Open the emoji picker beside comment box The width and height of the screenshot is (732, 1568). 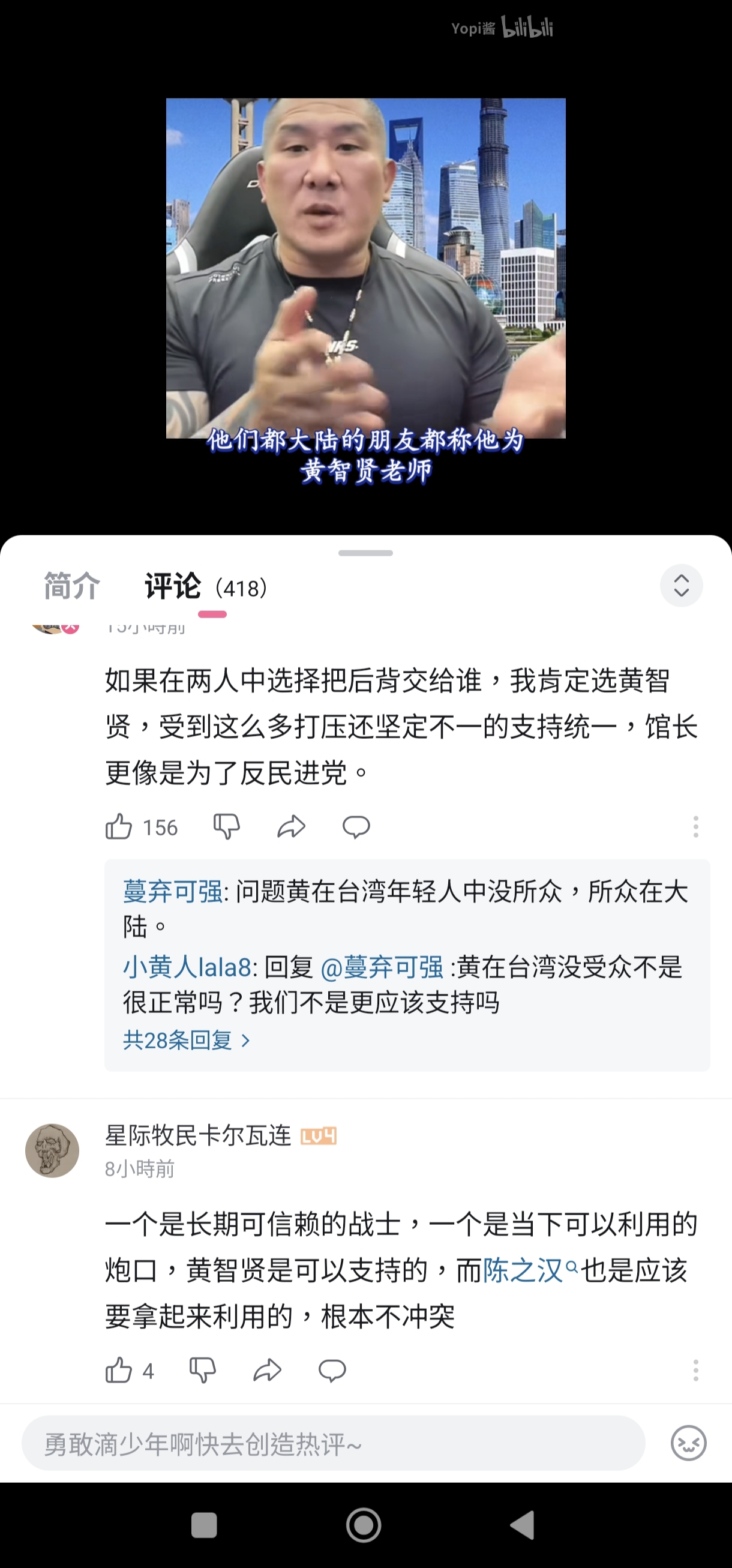click(688, 1443)
